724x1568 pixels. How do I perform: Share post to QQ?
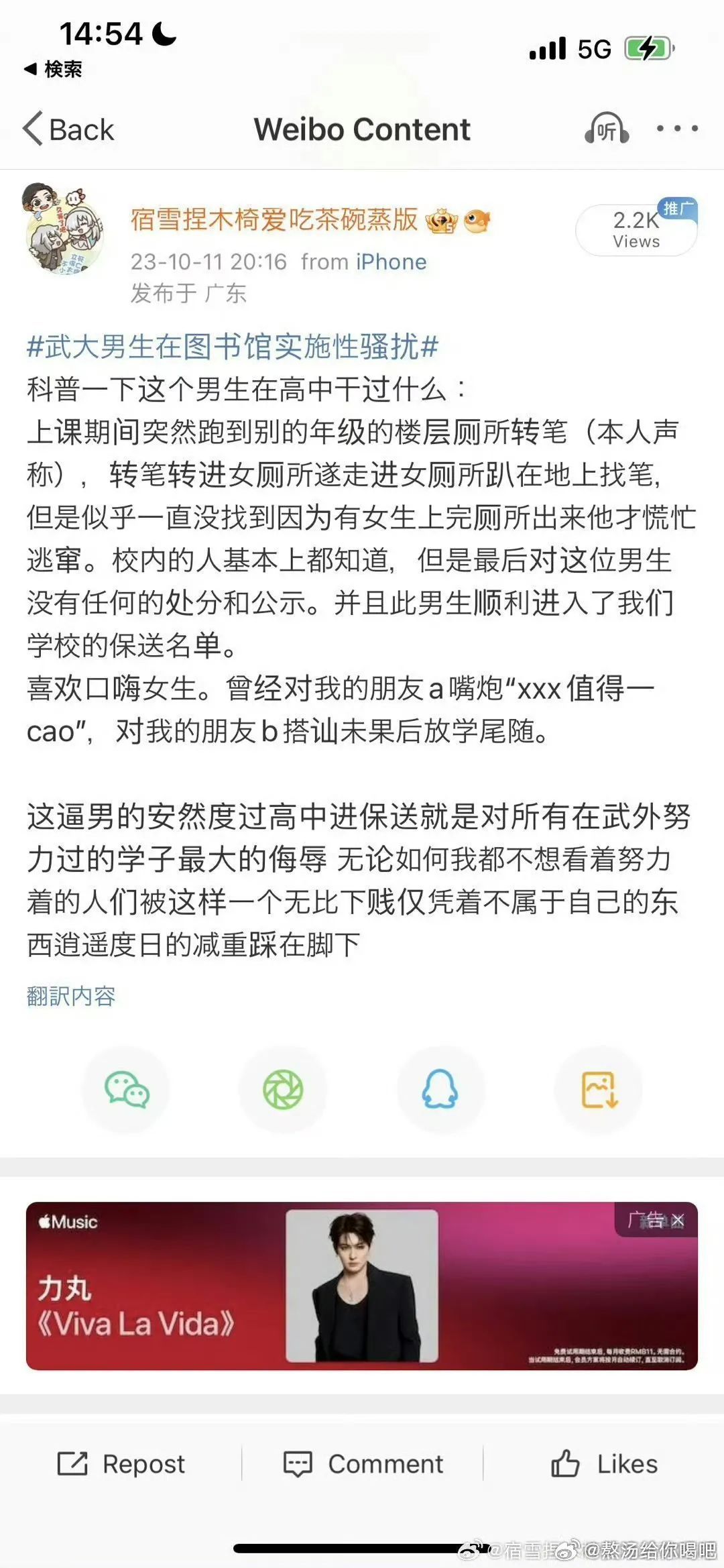tap(440, 1089)
